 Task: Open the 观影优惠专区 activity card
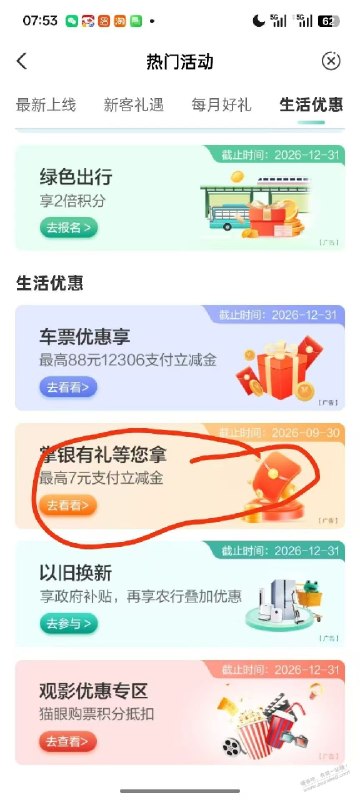pos(180,712)
